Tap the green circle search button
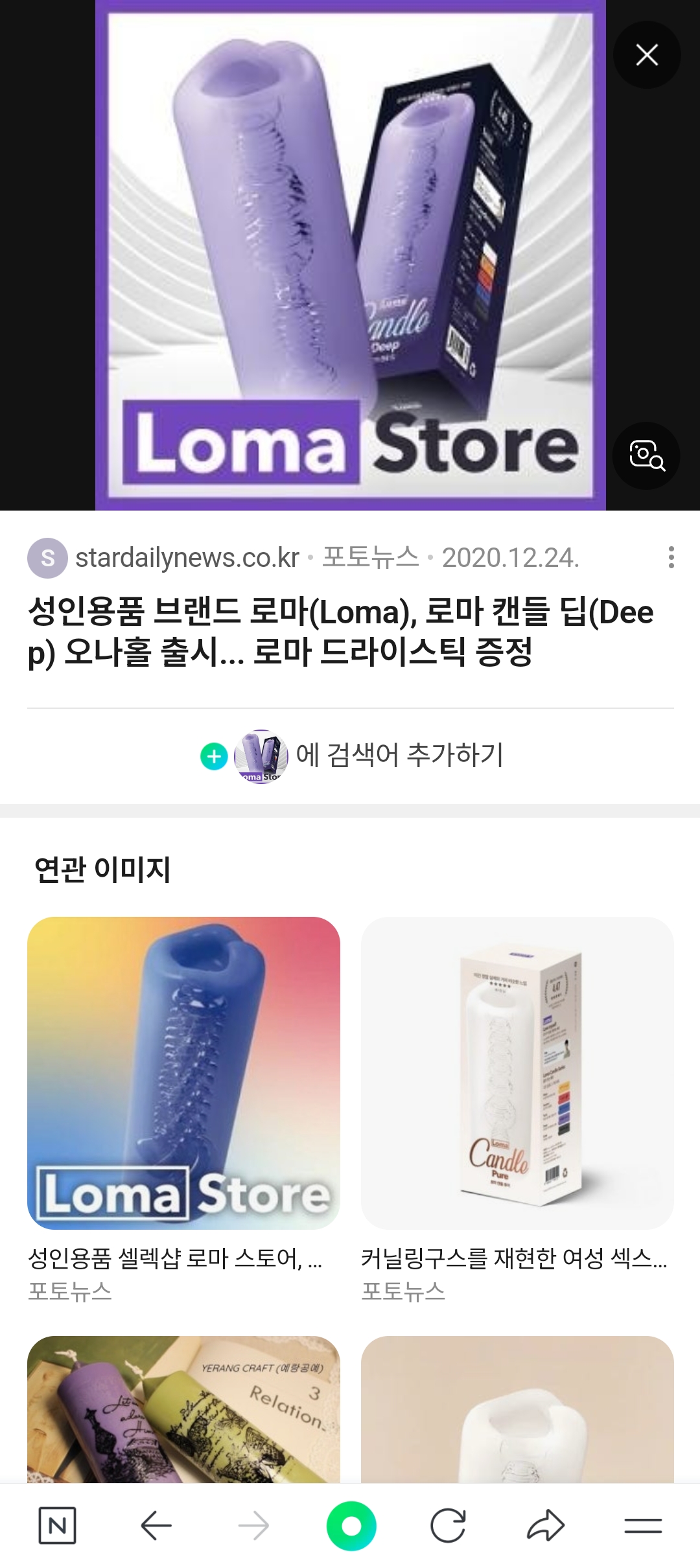This screenshot has height=1568, width=700. point(351,1526)
